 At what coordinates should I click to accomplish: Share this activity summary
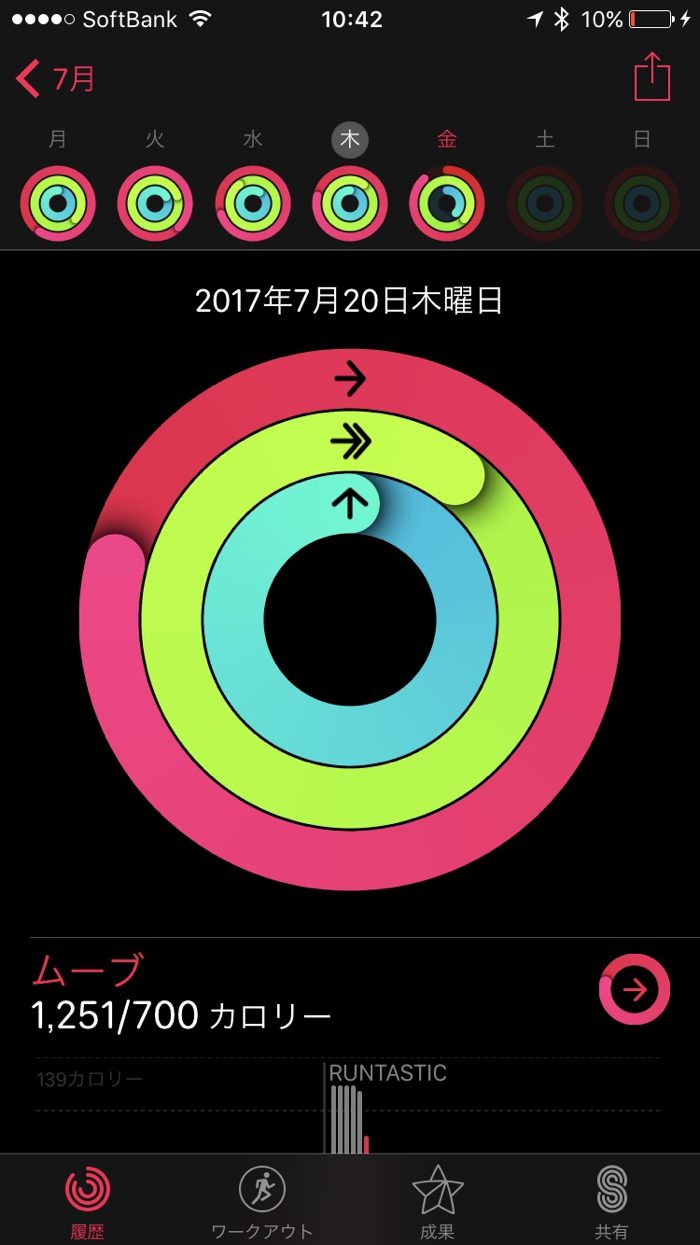coord(652,76)
